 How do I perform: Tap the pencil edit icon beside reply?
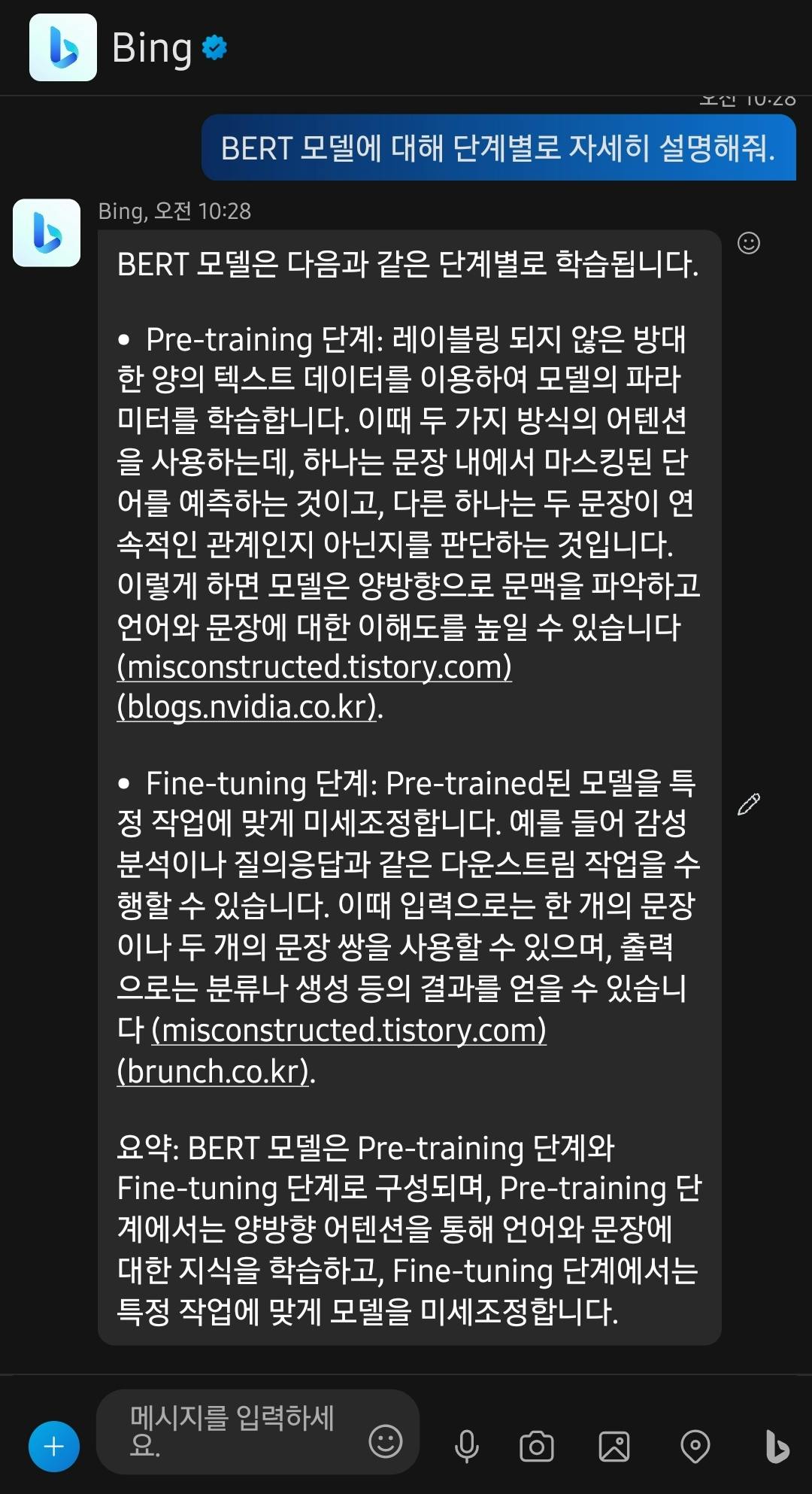(749, 804)
